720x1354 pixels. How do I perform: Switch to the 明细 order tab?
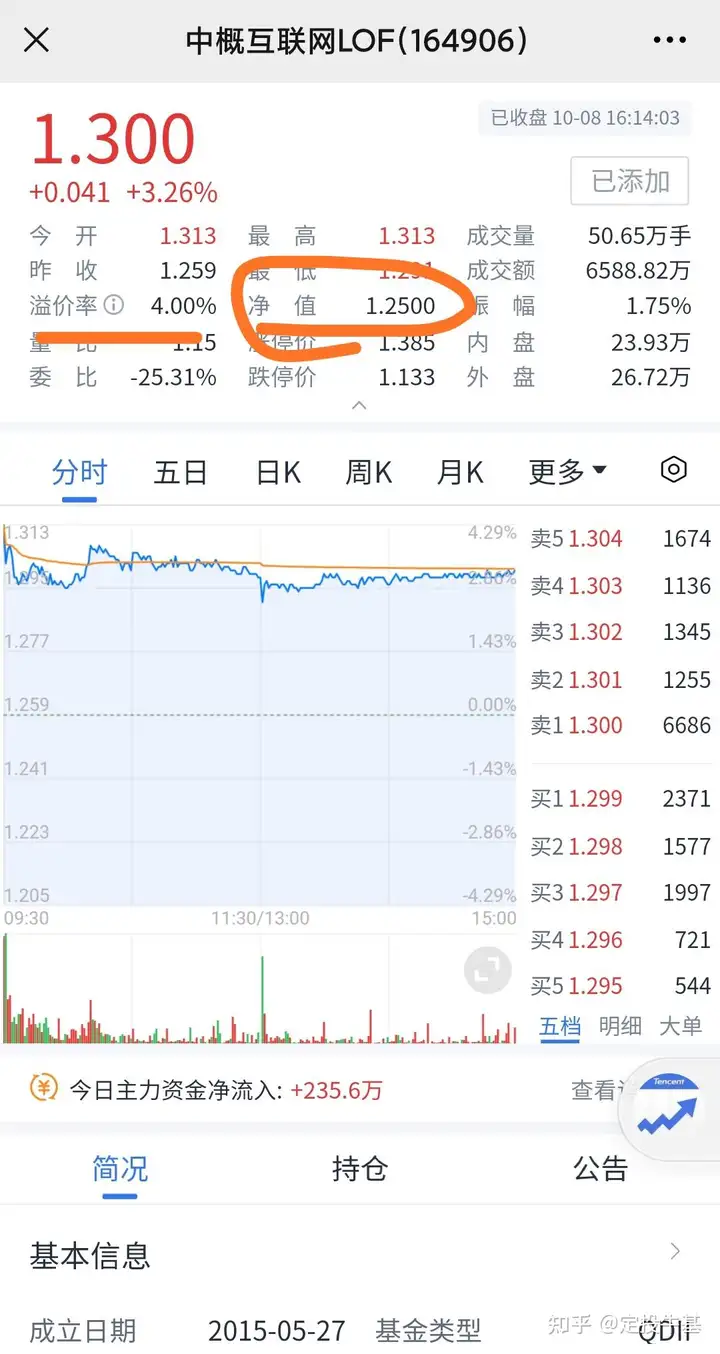[x=620, y=1026]
